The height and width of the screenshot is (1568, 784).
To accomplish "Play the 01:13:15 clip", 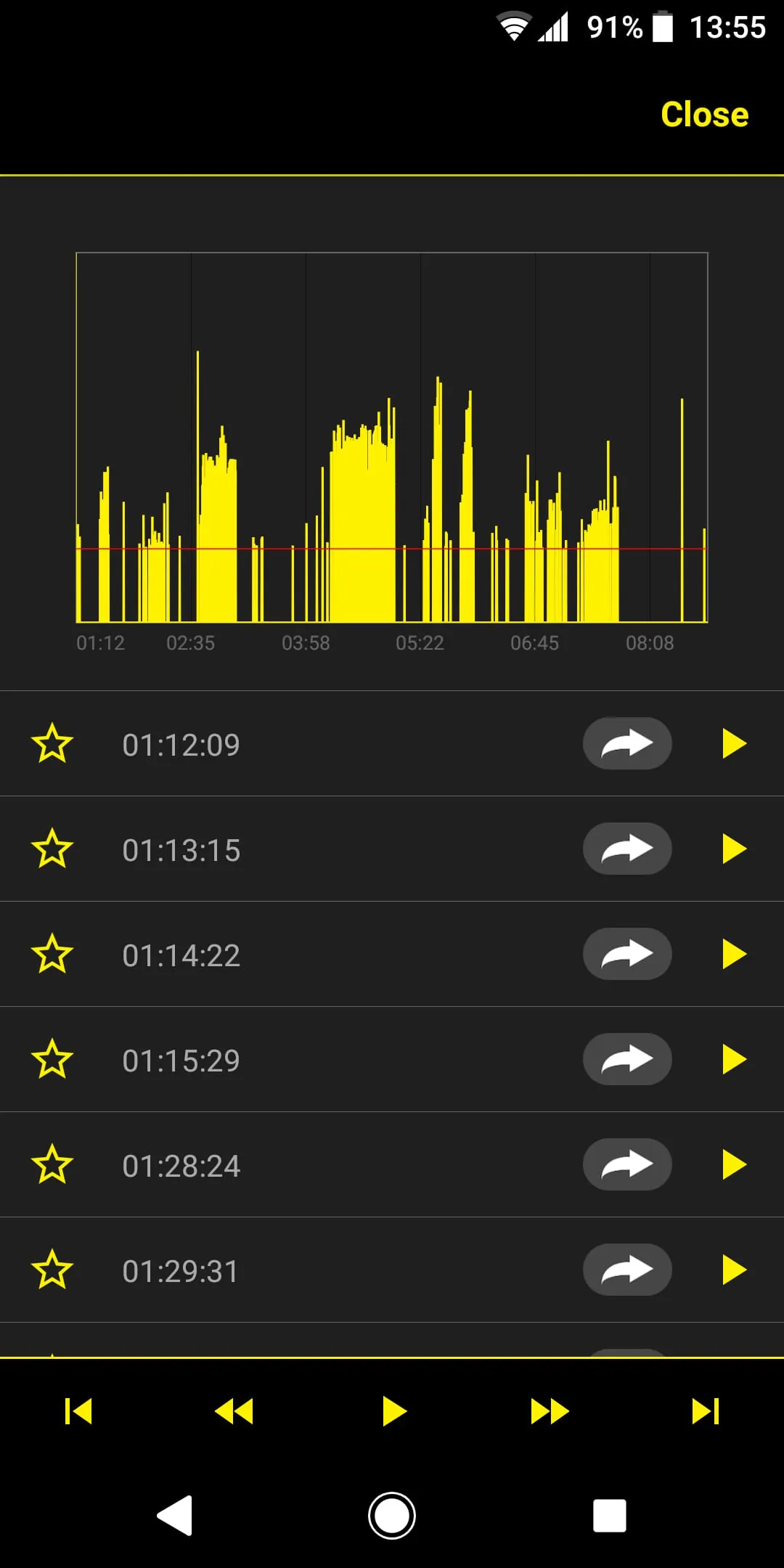I will tap(734, 849).
